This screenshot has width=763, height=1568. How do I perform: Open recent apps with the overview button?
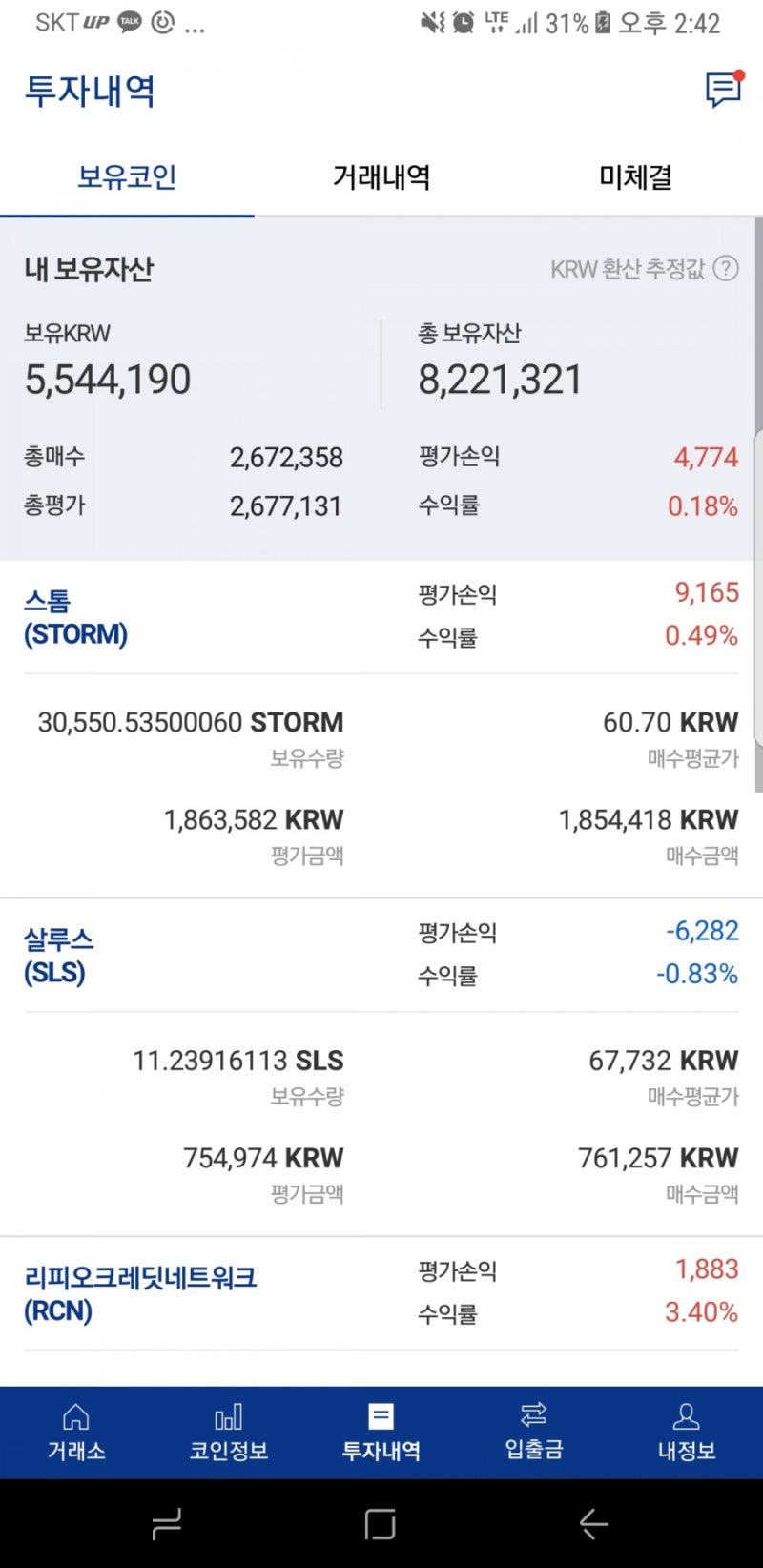coord(166,1524)
